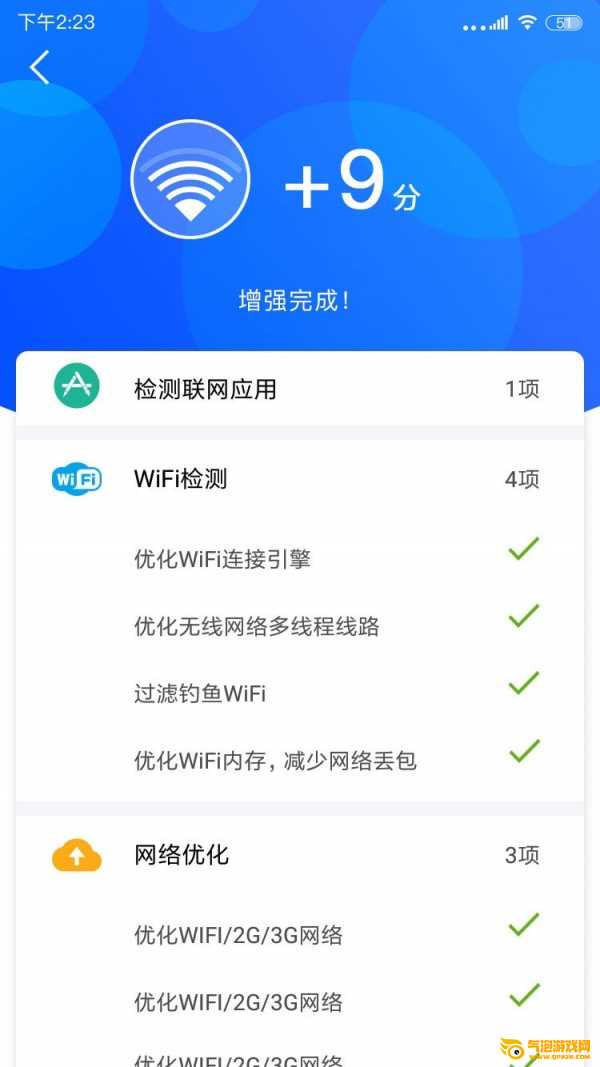Screen dimensions: 600x1067
Task: Expand the WiFi检测 section header
Action: pyautogui.click(x=300, y=479)
